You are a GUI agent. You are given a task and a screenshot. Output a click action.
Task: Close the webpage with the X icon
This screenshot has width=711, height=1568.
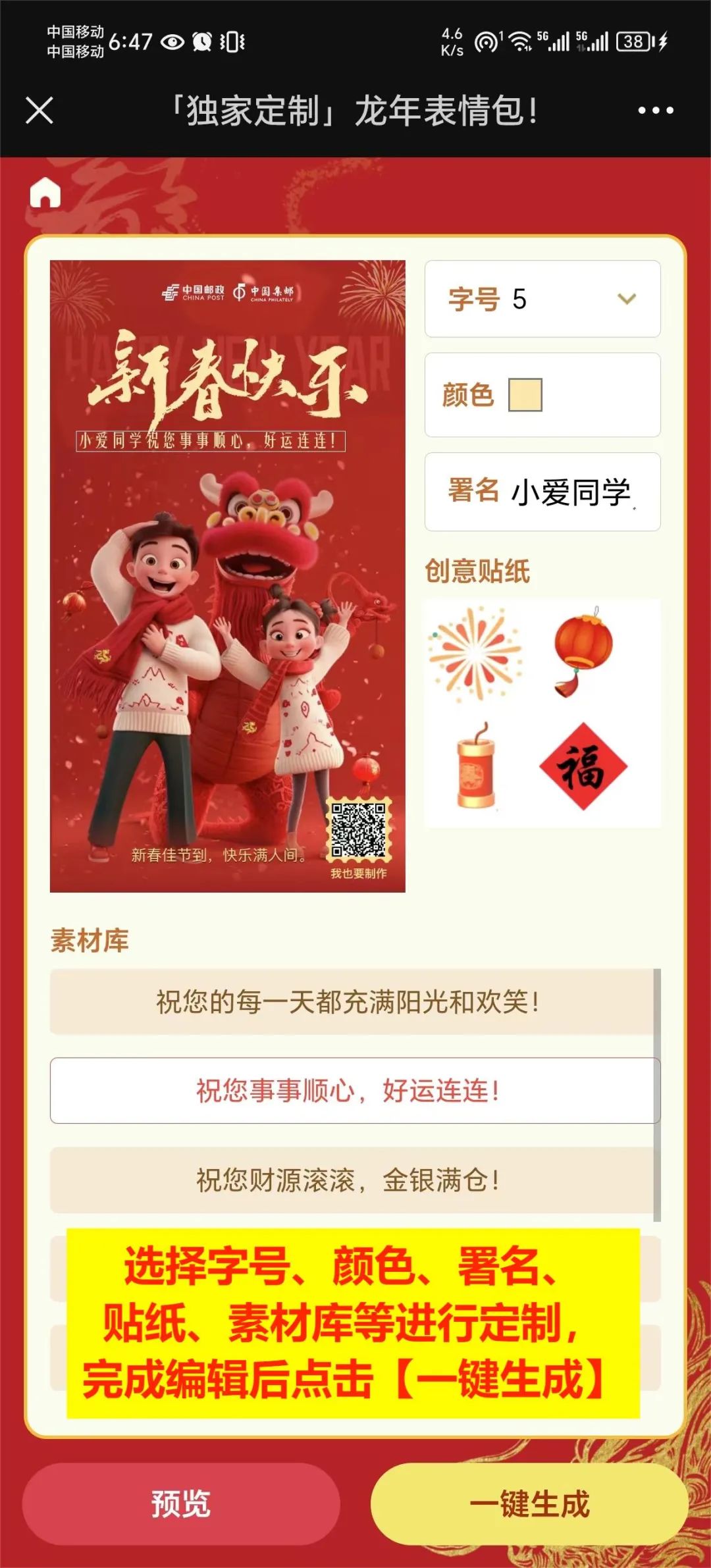(x=39, y=110)
